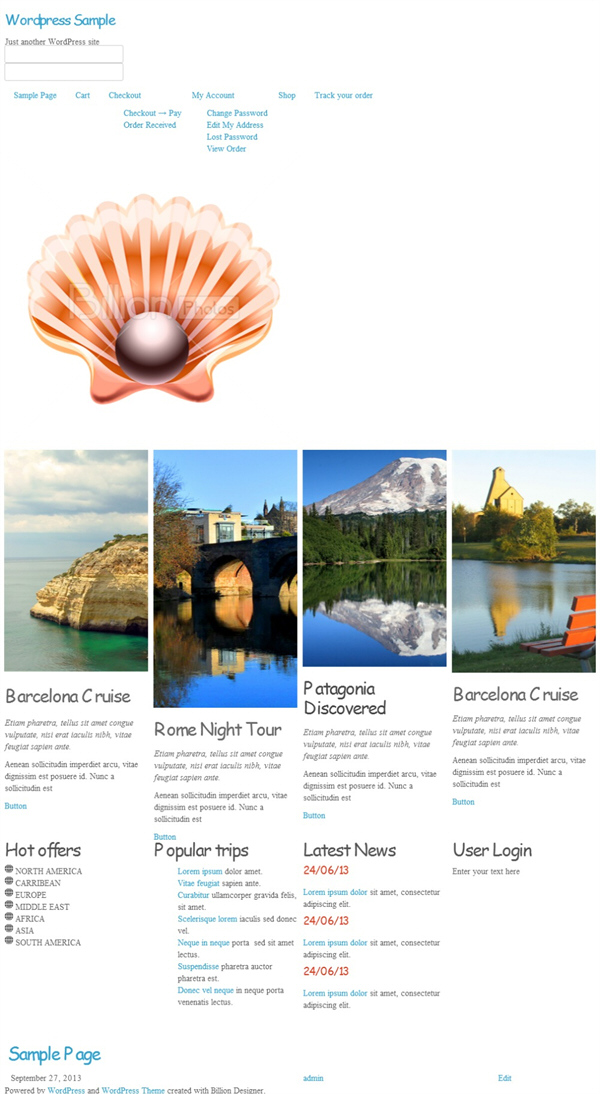Open the admin author link
This screenshot has height=1094, width=600.
313,1078
